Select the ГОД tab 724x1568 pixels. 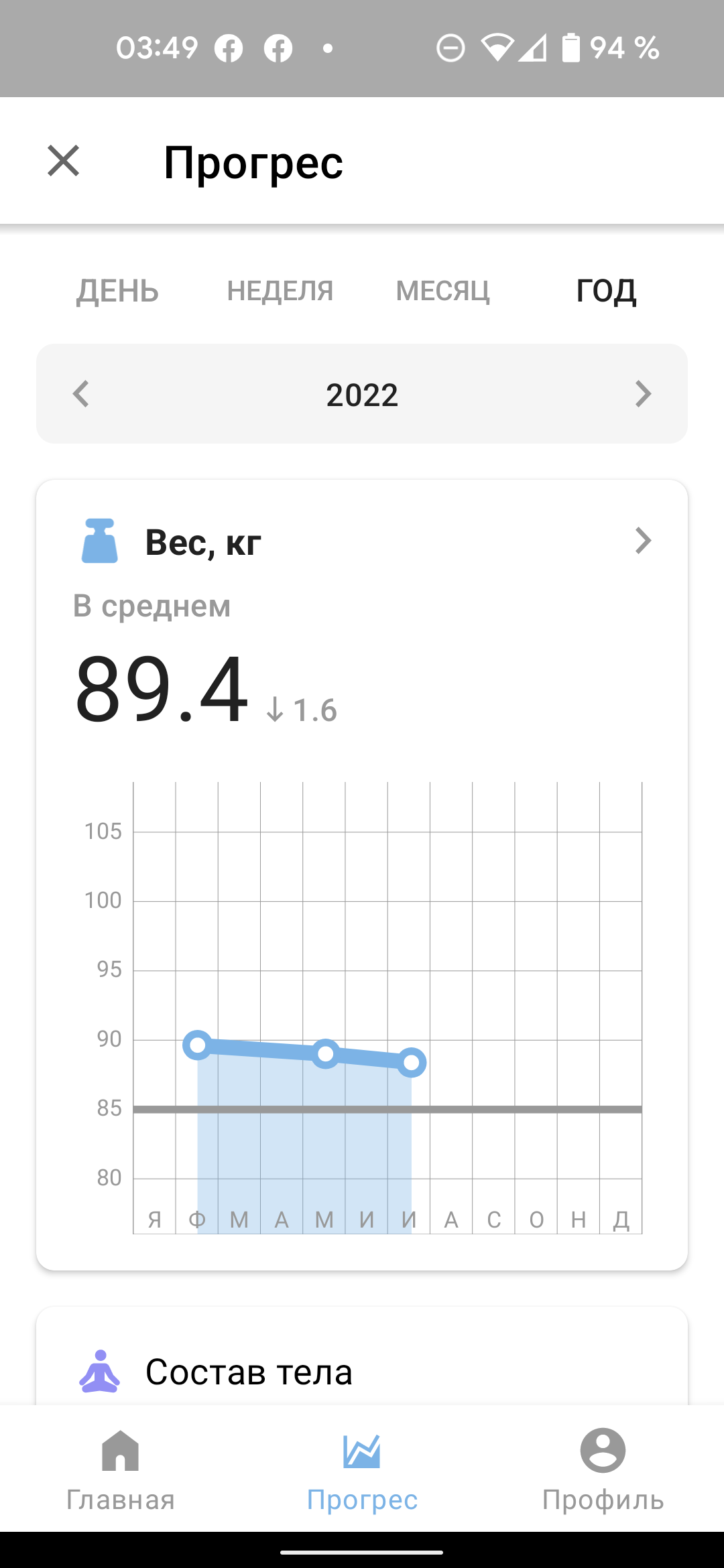click(606, 291)
